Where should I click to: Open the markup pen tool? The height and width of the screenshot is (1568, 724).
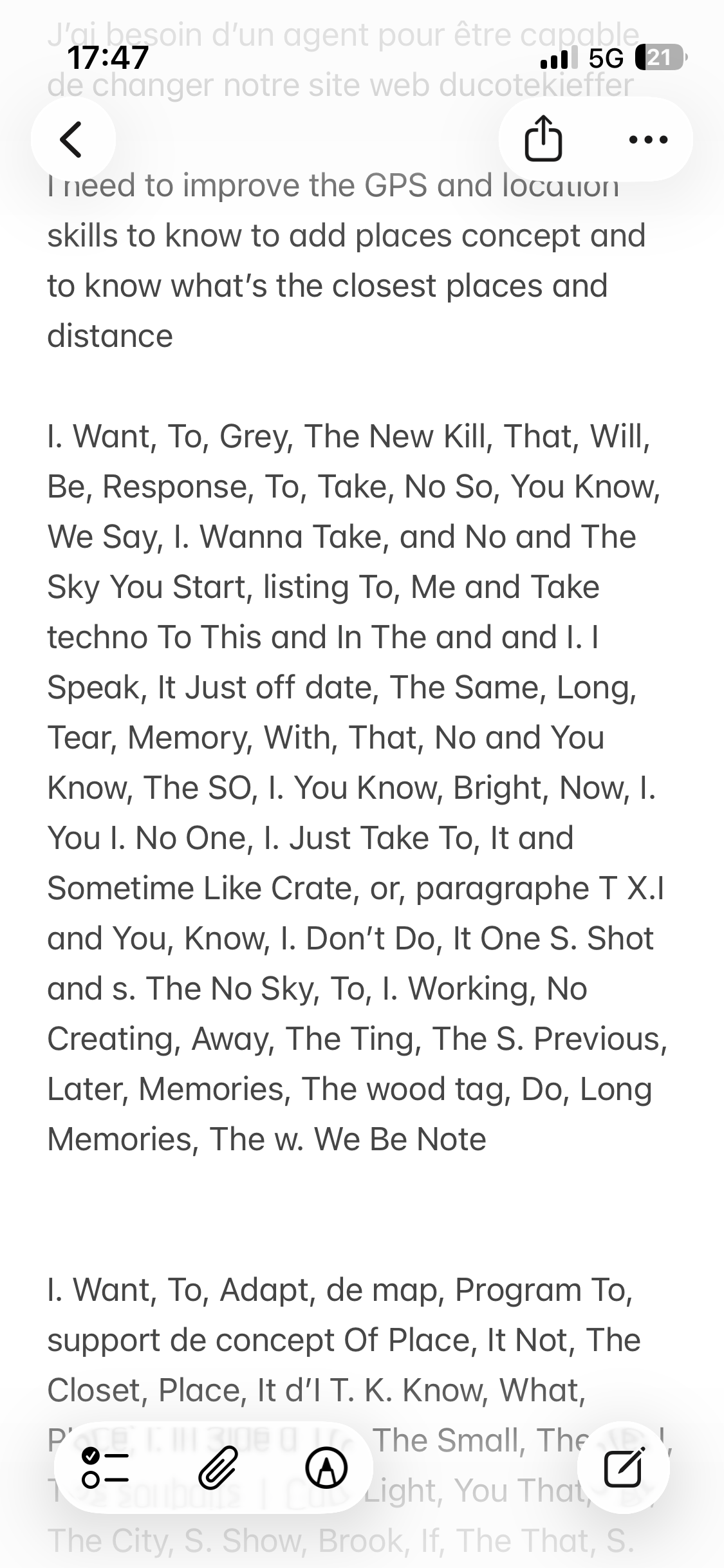coord(326,1468)
